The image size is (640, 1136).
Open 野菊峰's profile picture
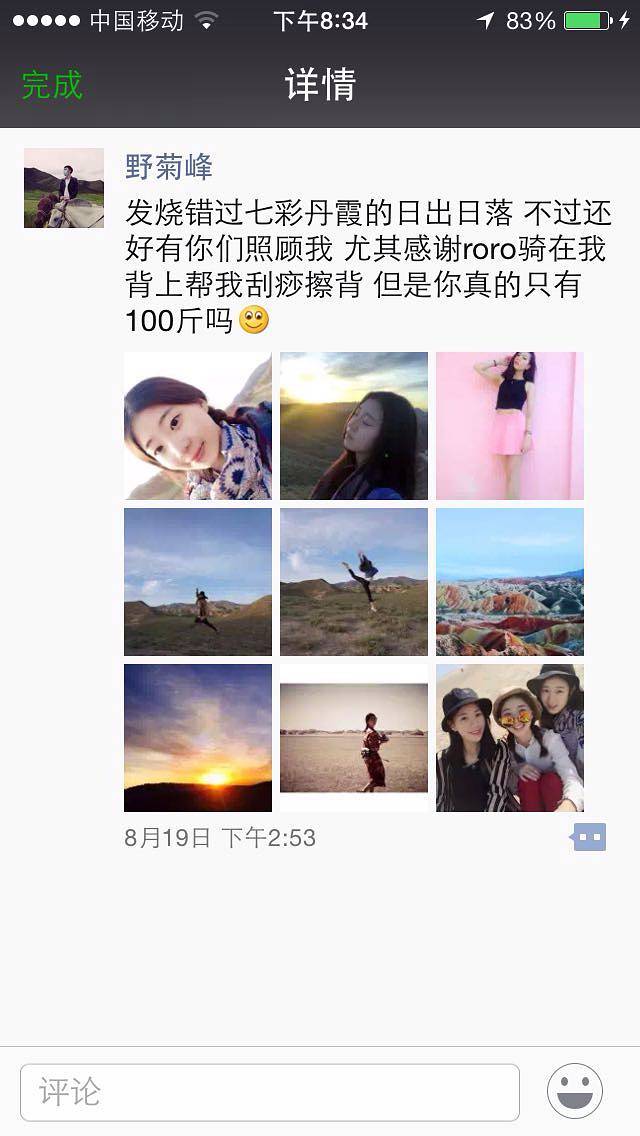coord(64,188)
